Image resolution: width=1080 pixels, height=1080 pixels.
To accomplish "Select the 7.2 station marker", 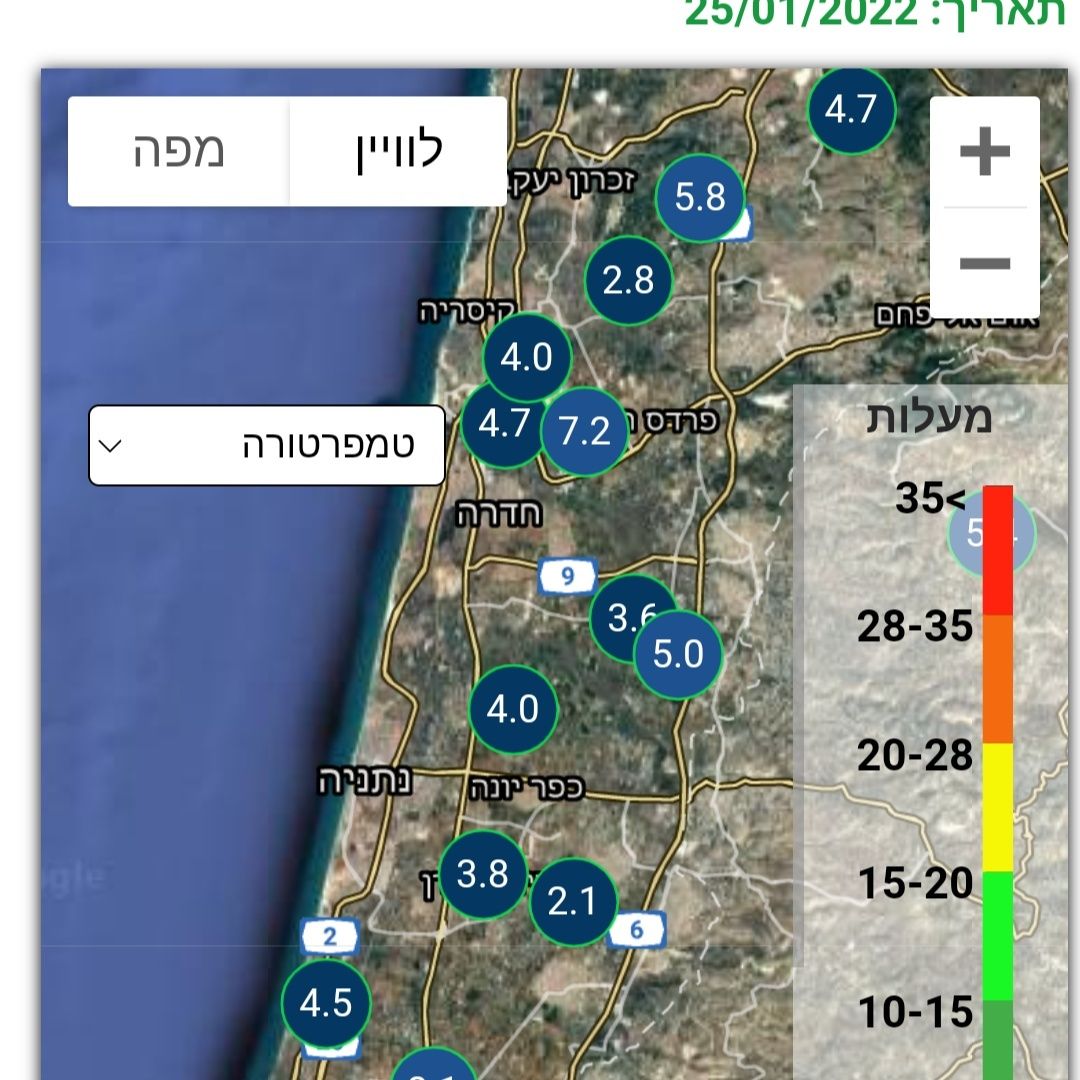I will 586,432.
